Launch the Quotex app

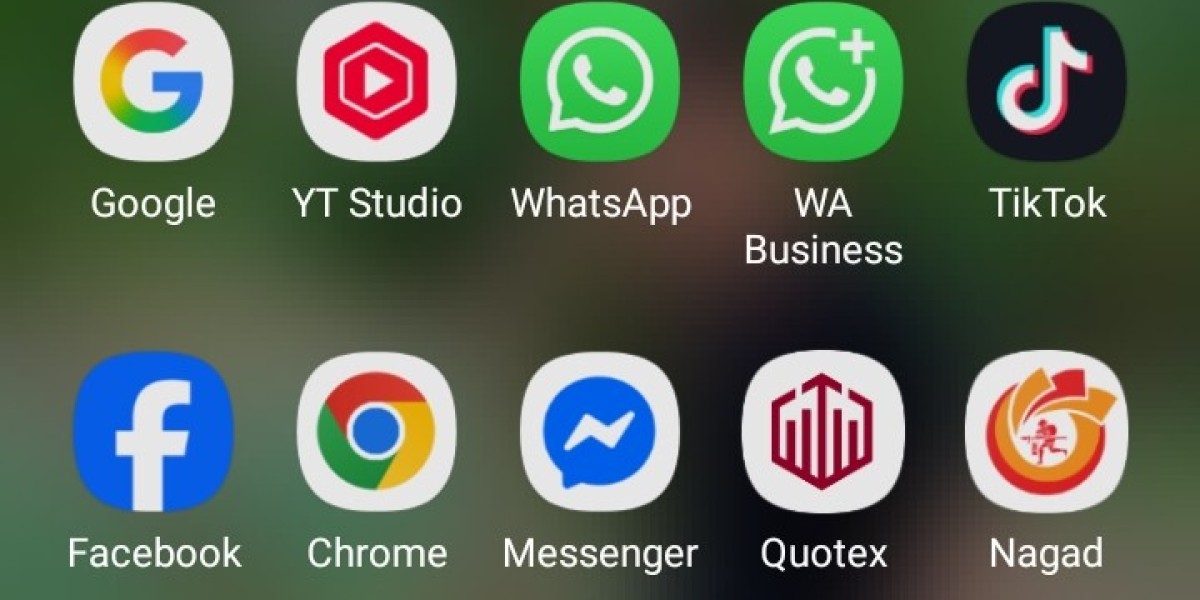[x=823, y=431]
